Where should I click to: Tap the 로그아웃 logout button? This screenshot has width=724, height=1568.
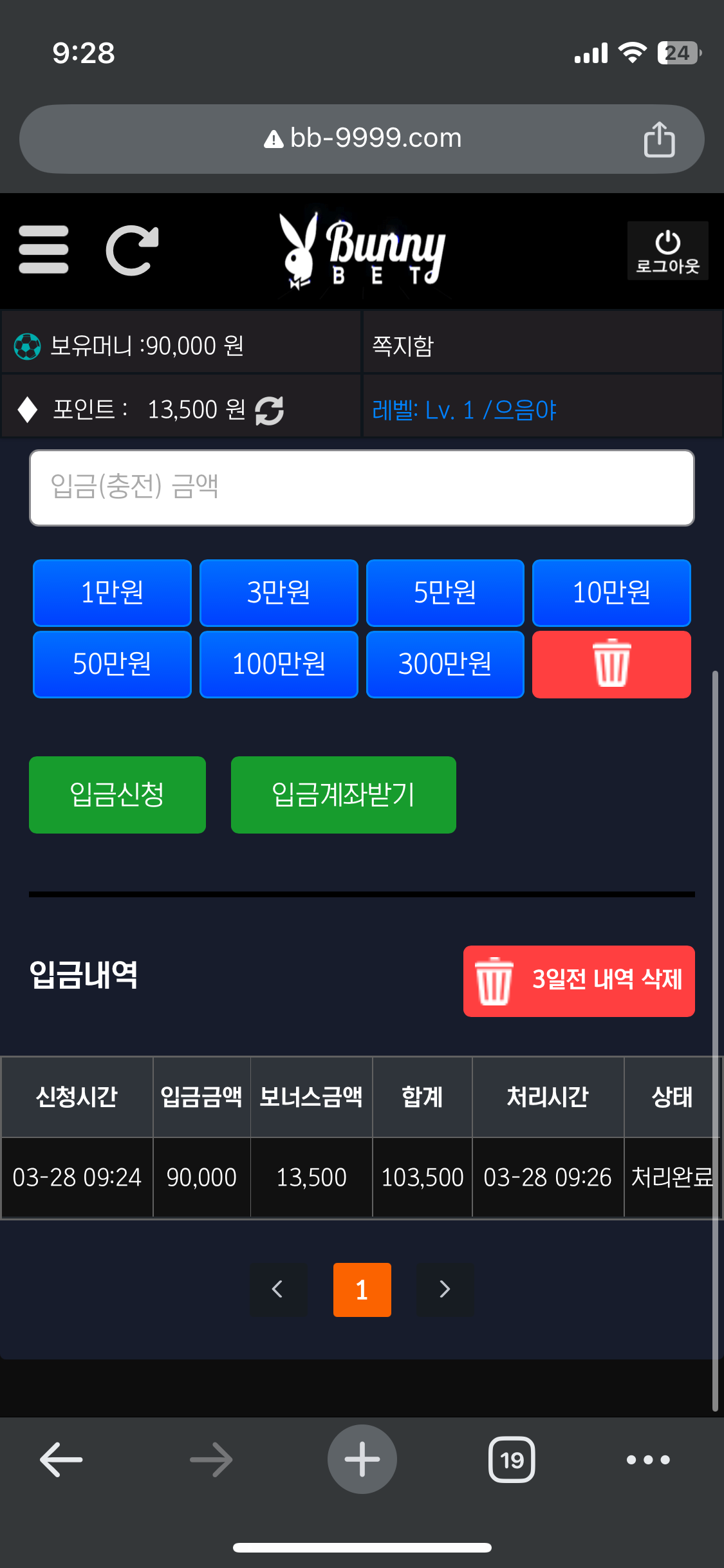point(667,251)
